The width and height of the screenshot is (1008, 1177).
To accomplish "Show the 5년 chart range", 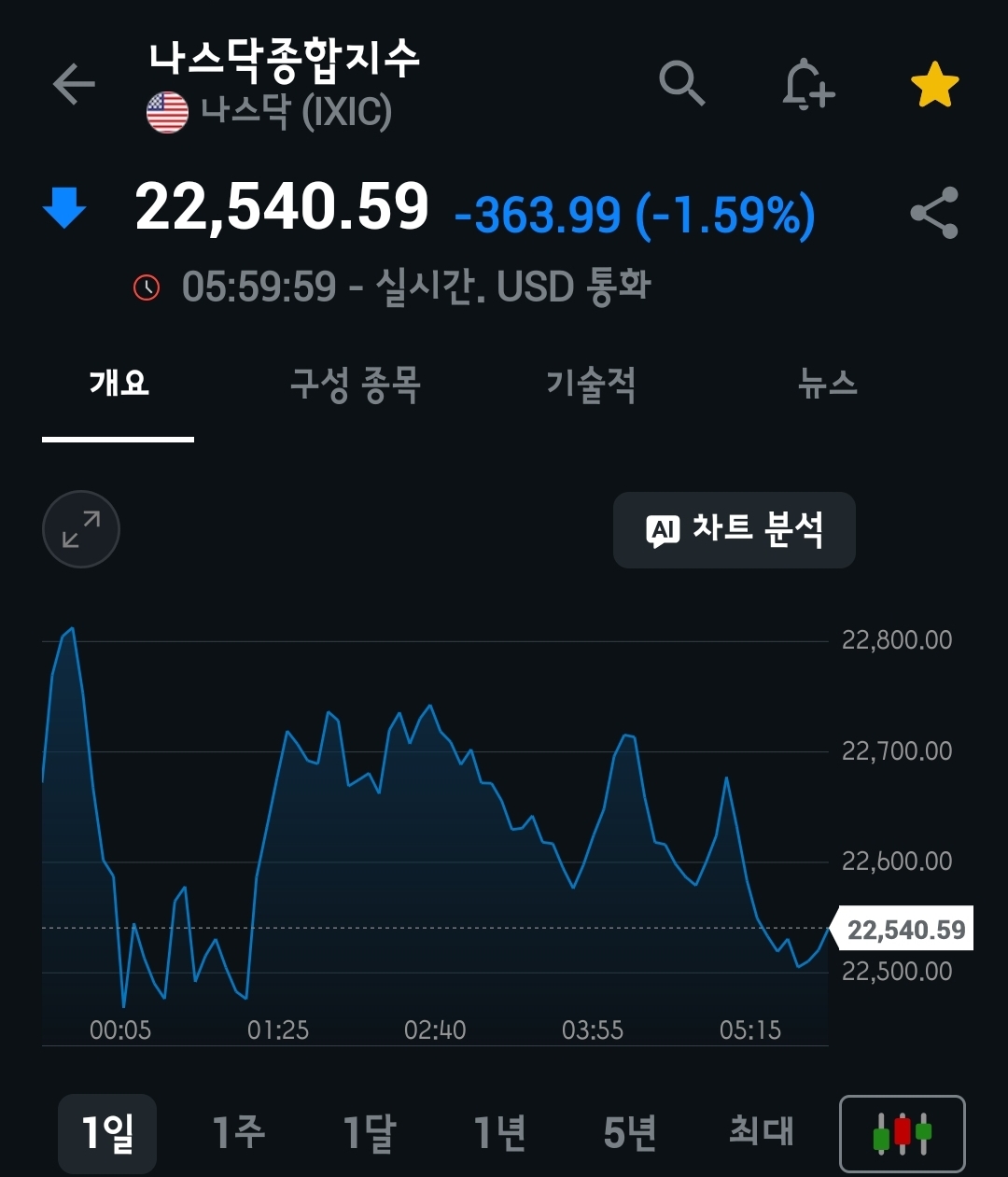I will [630, 1133].
